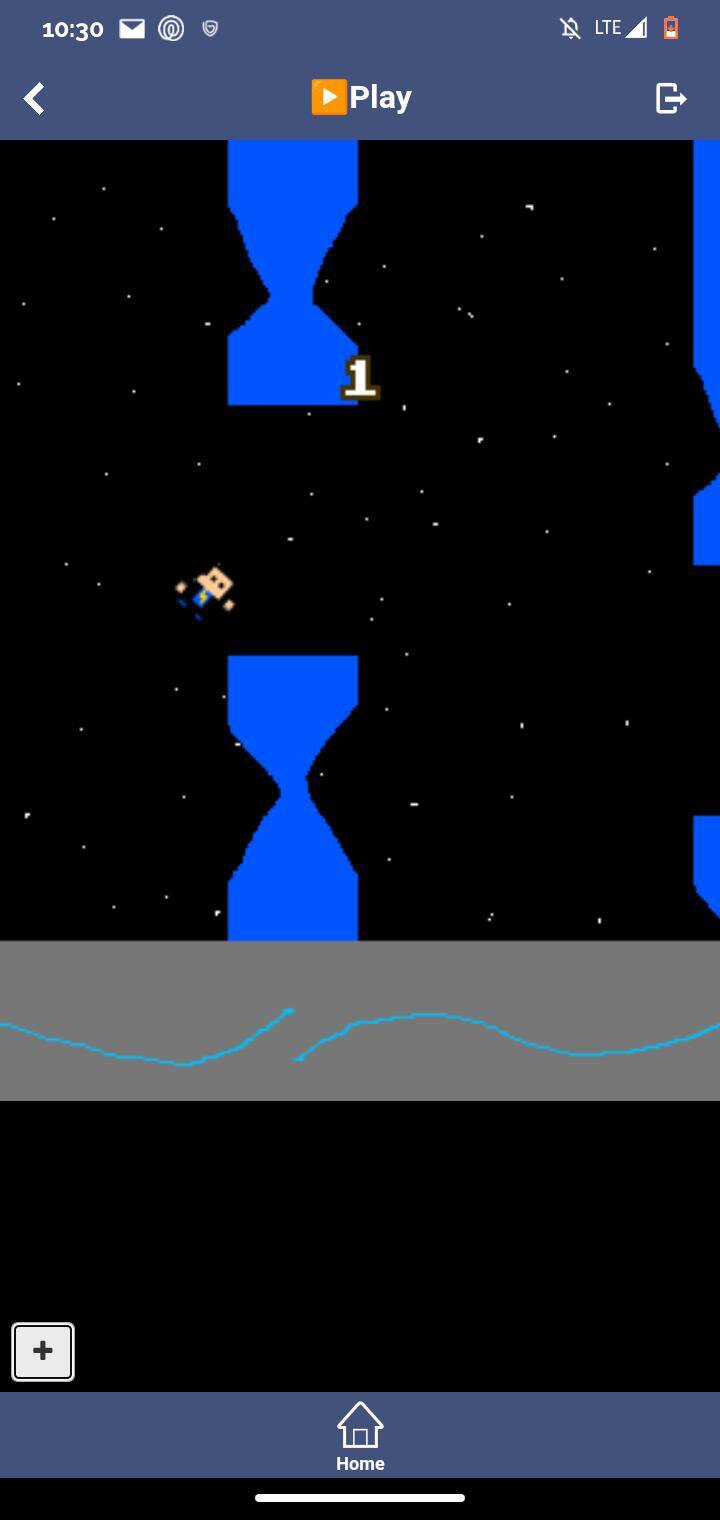Go back using the top-left arrow
Viewport: 720px width, 1520px height.
34,98
